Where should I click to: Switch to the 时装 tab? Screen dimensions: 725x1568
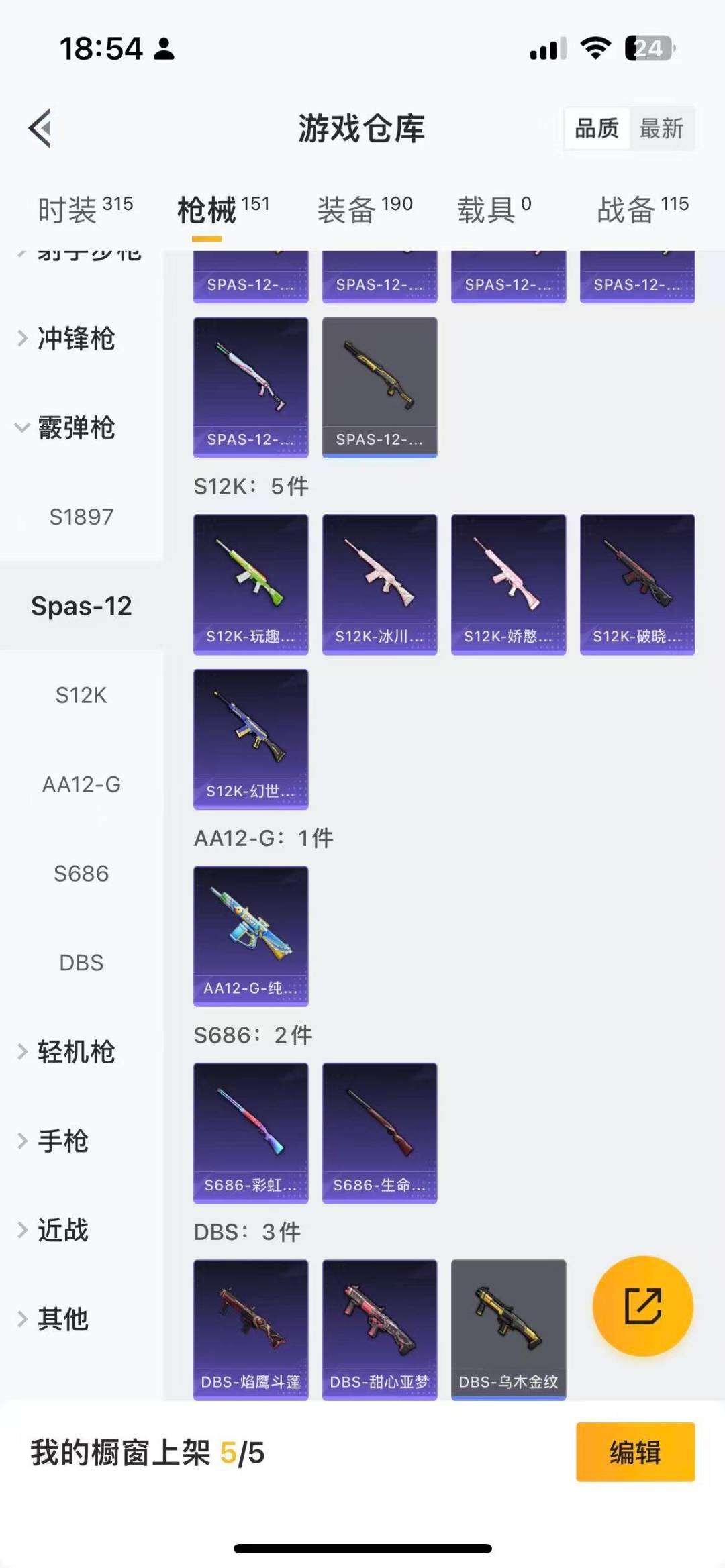(x=85, y=210)
